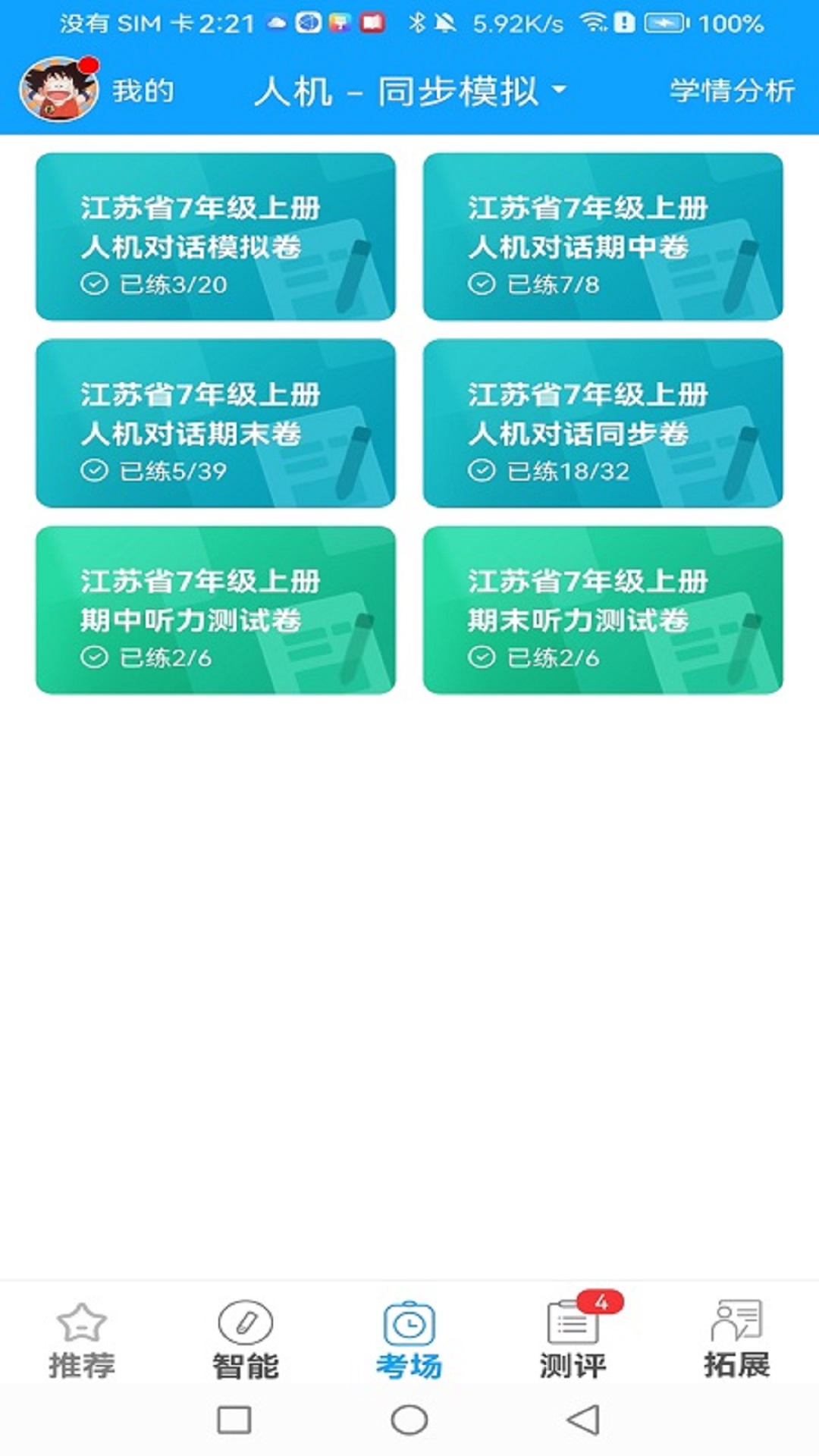Tap the check circle beside 已练18/32
The height and width of the screenshot is (1456, 819).
483,470
